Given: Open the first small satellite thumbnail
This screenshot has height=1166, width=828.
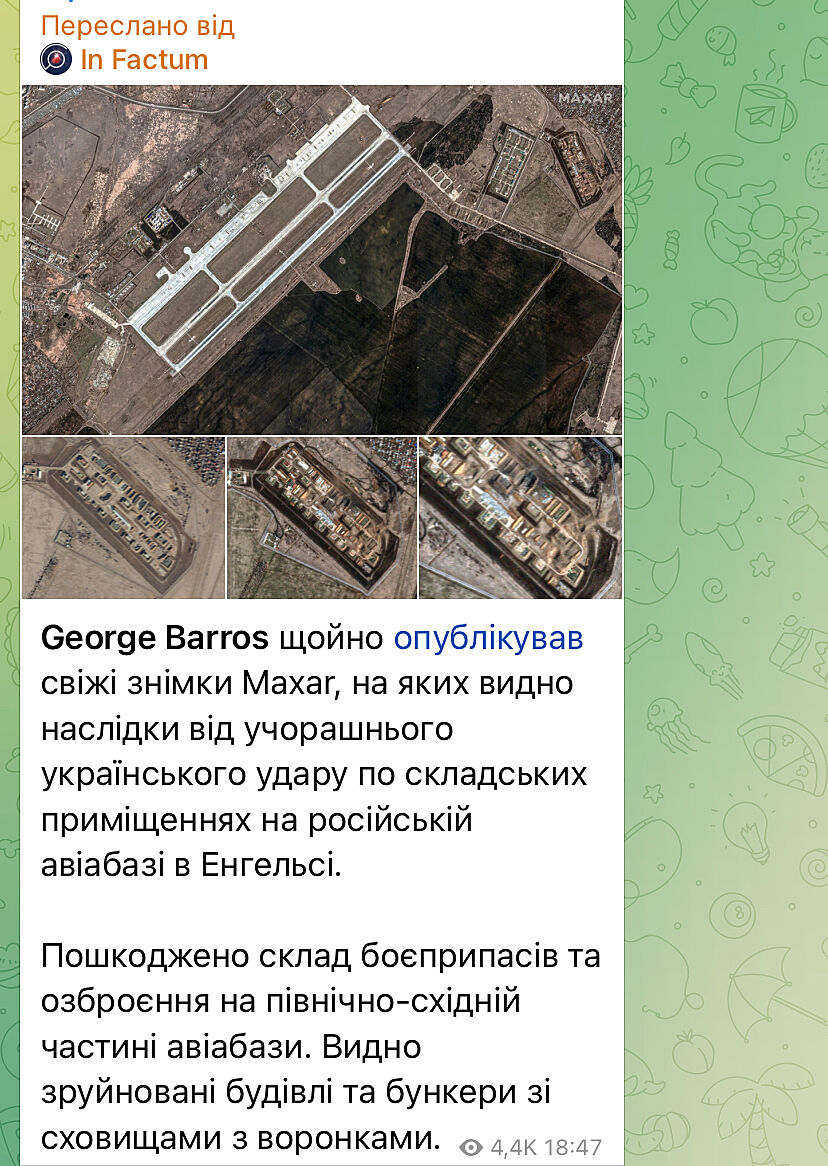Looking at the screenshot, I should 123,517.
